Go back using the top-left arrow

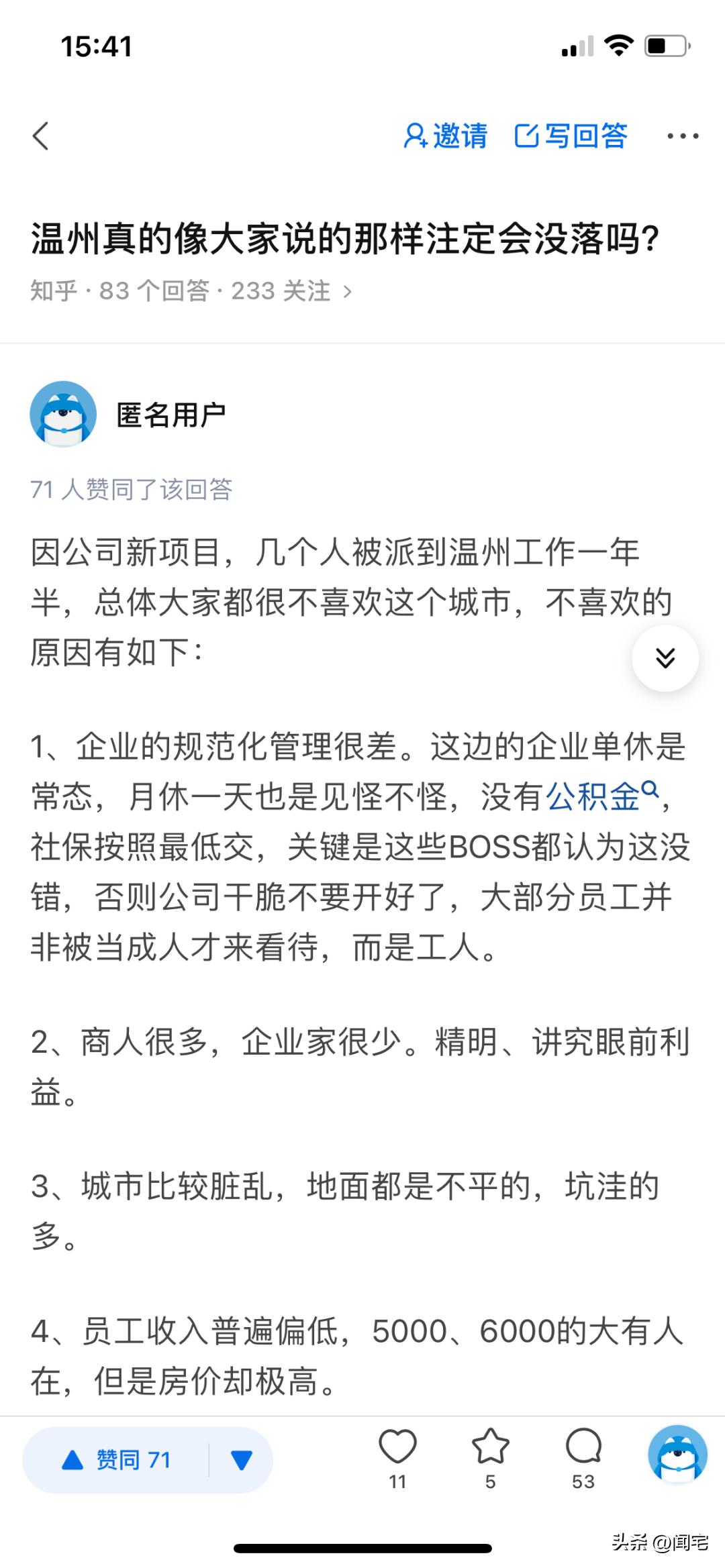coord(42,136)
